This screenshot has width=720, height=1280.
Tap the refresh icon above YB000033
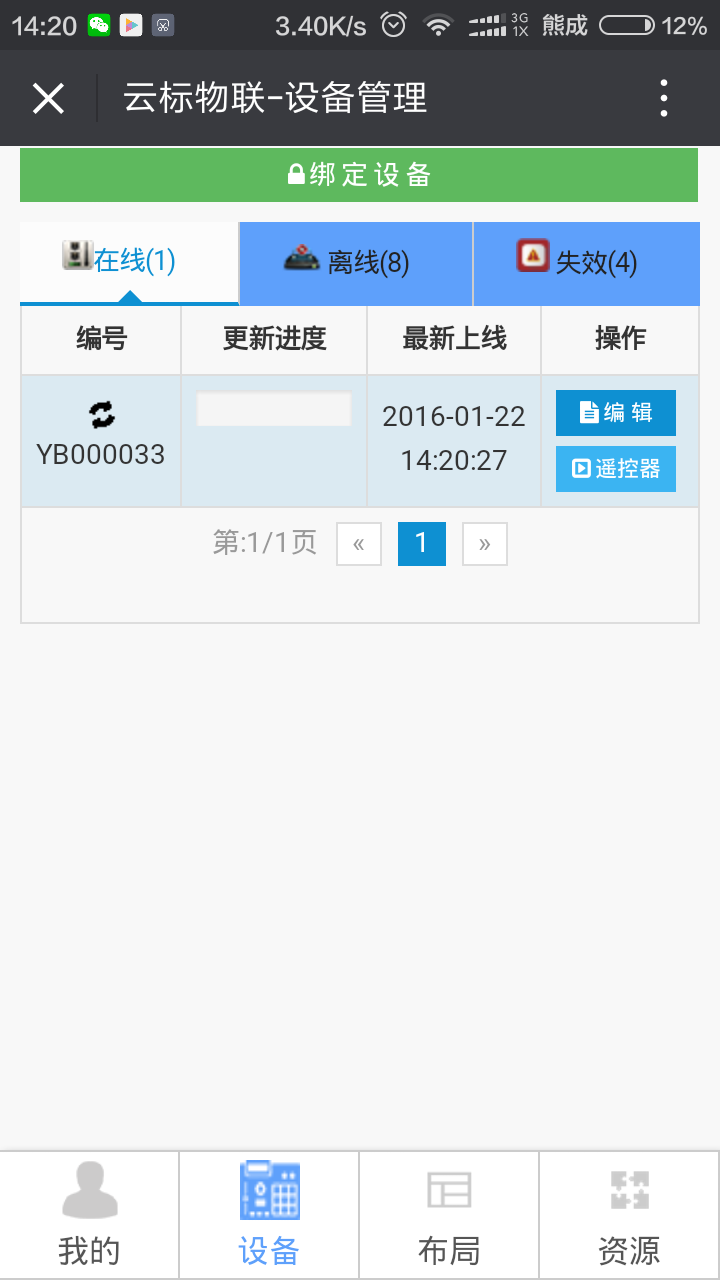point(101,414)
